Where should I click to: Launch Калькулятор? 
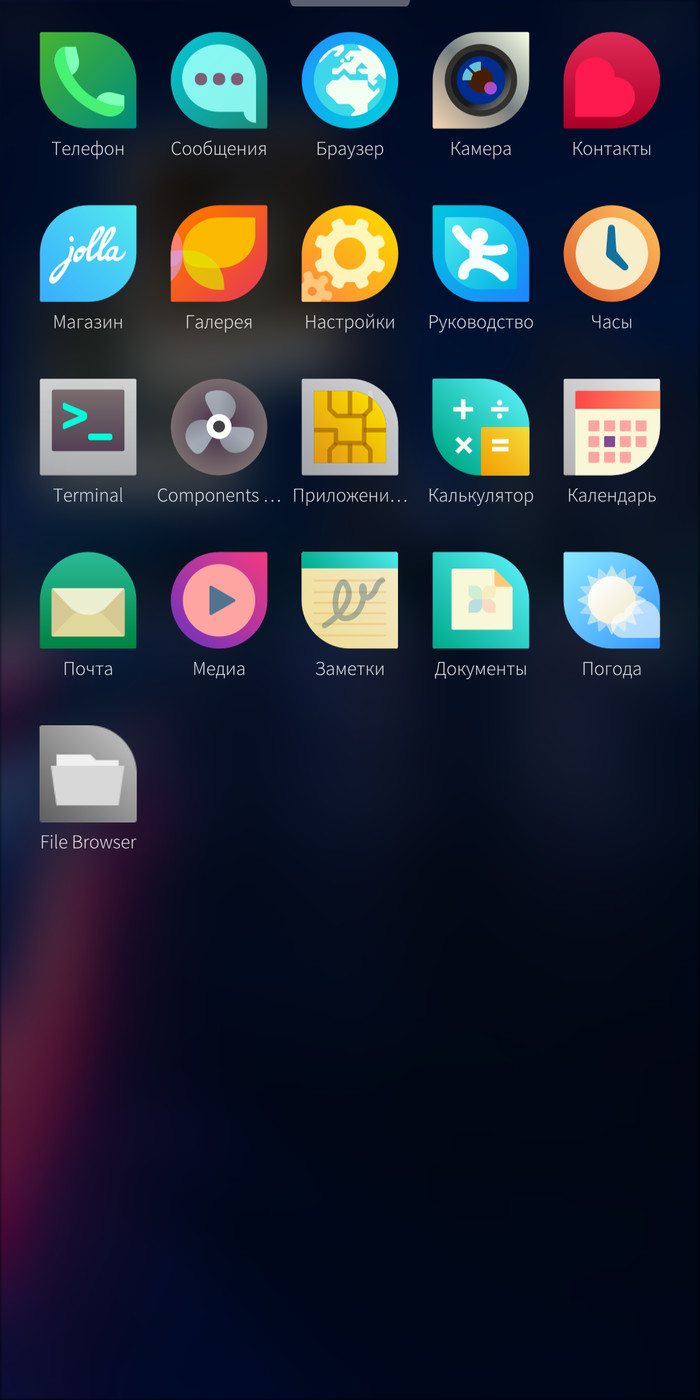[481, 427]
